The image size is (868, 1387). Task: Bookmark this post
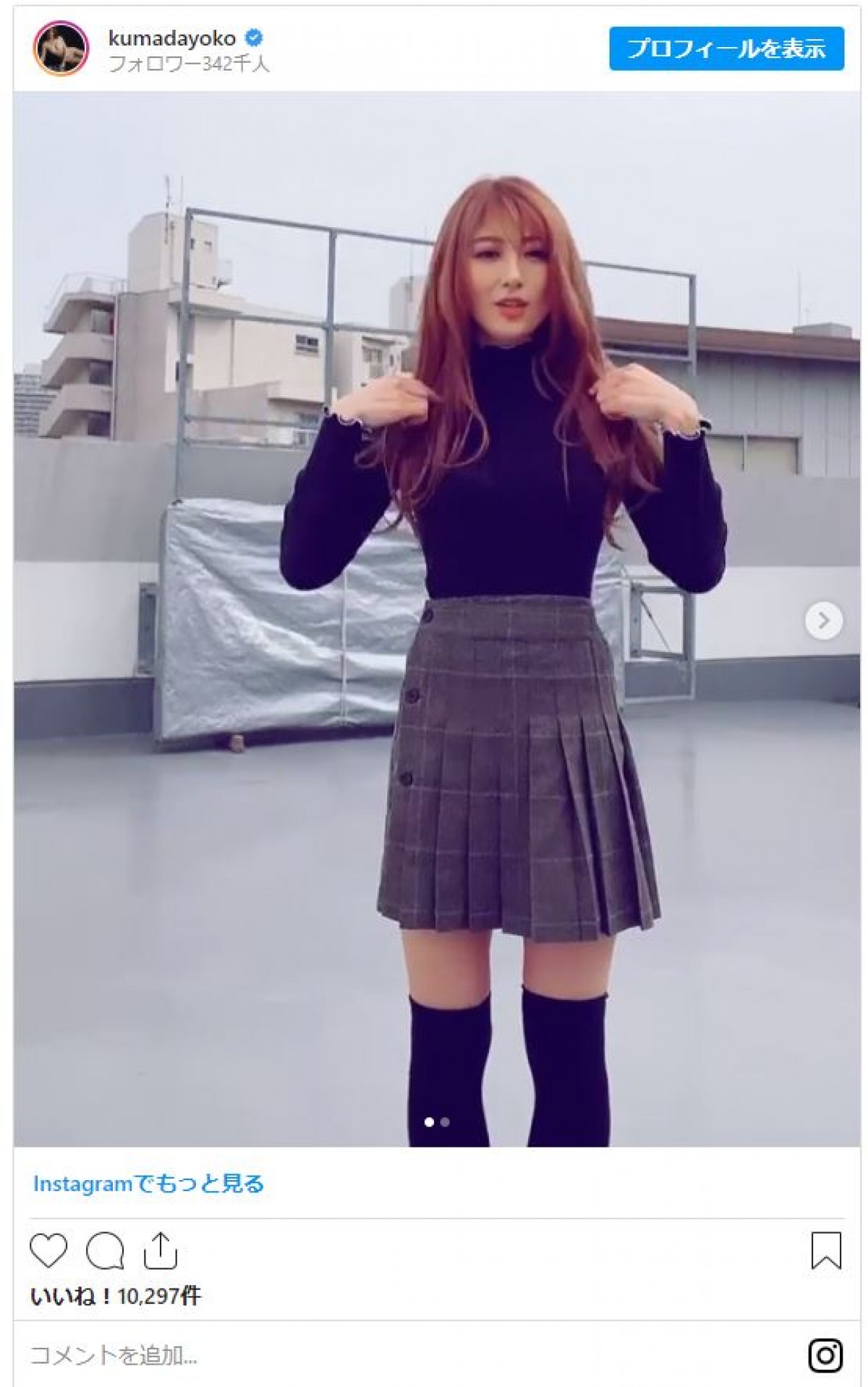tap(825, 1251)
